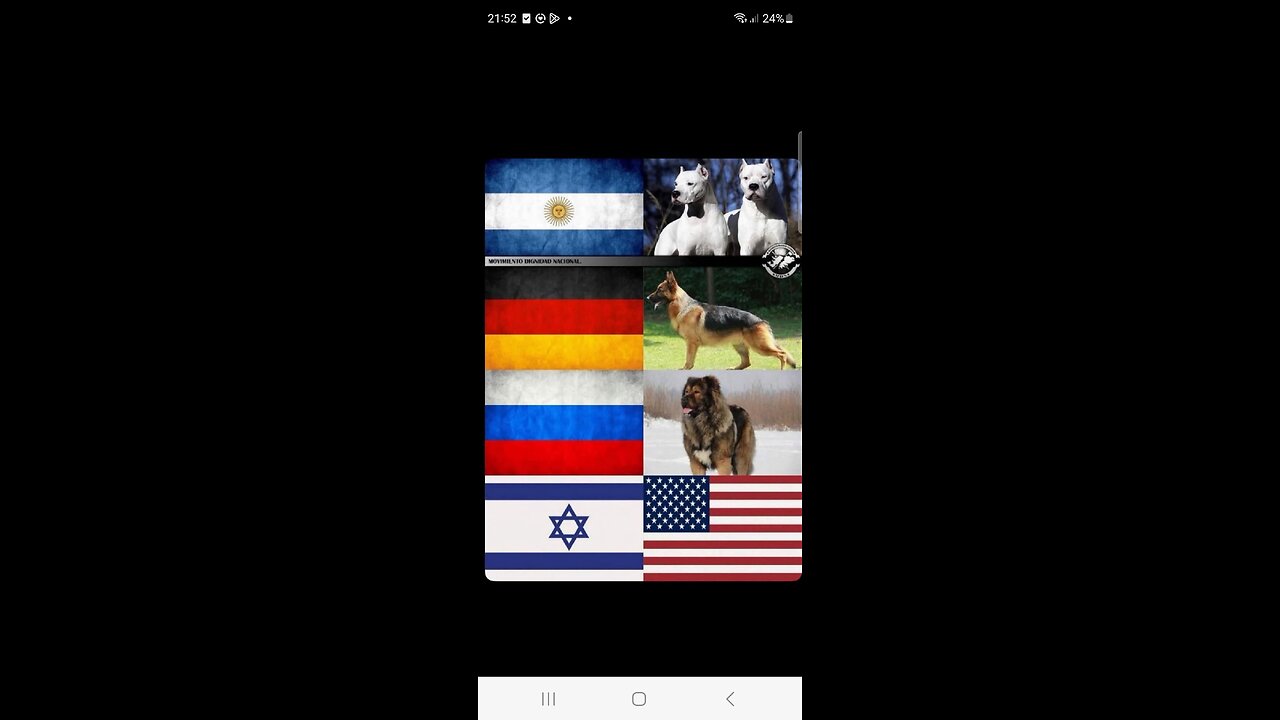The image size is (1280, 720).
Task: Go back using the navigation bar arrow
Action: pos(730,699)
